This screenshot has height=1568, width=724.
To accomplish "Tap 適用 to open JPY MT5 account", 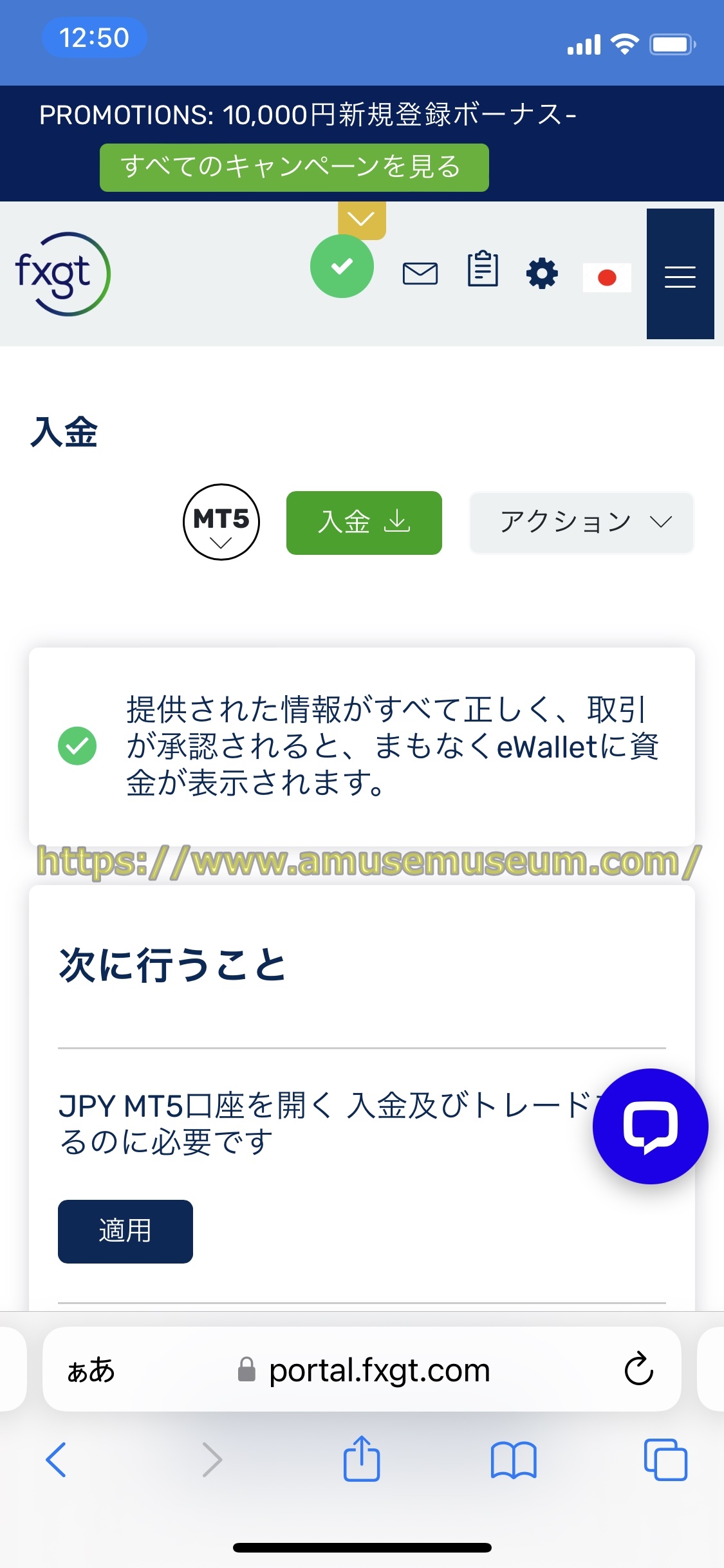I will (125, 1231).
